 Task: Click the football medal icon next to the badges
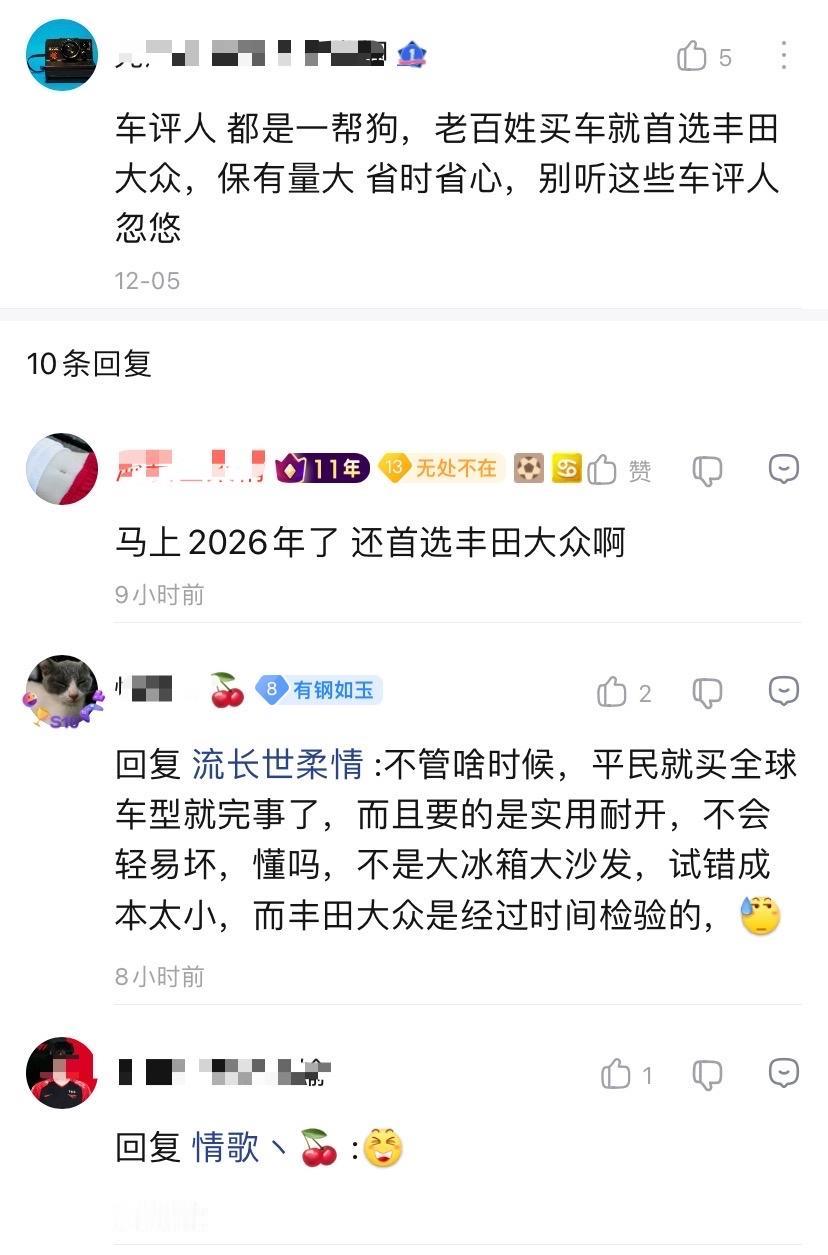point(528,466)
